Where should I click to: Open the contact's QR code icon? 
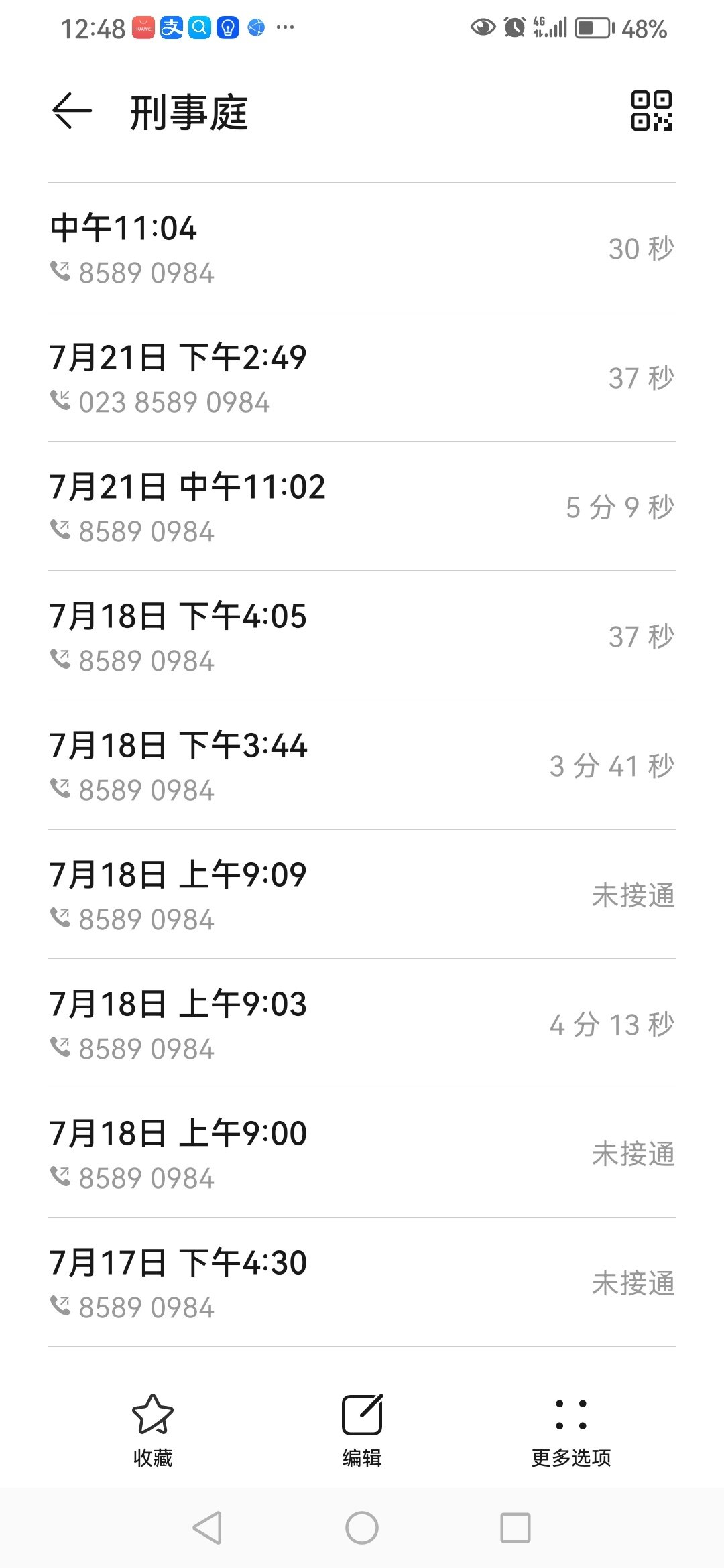[652, 111]
